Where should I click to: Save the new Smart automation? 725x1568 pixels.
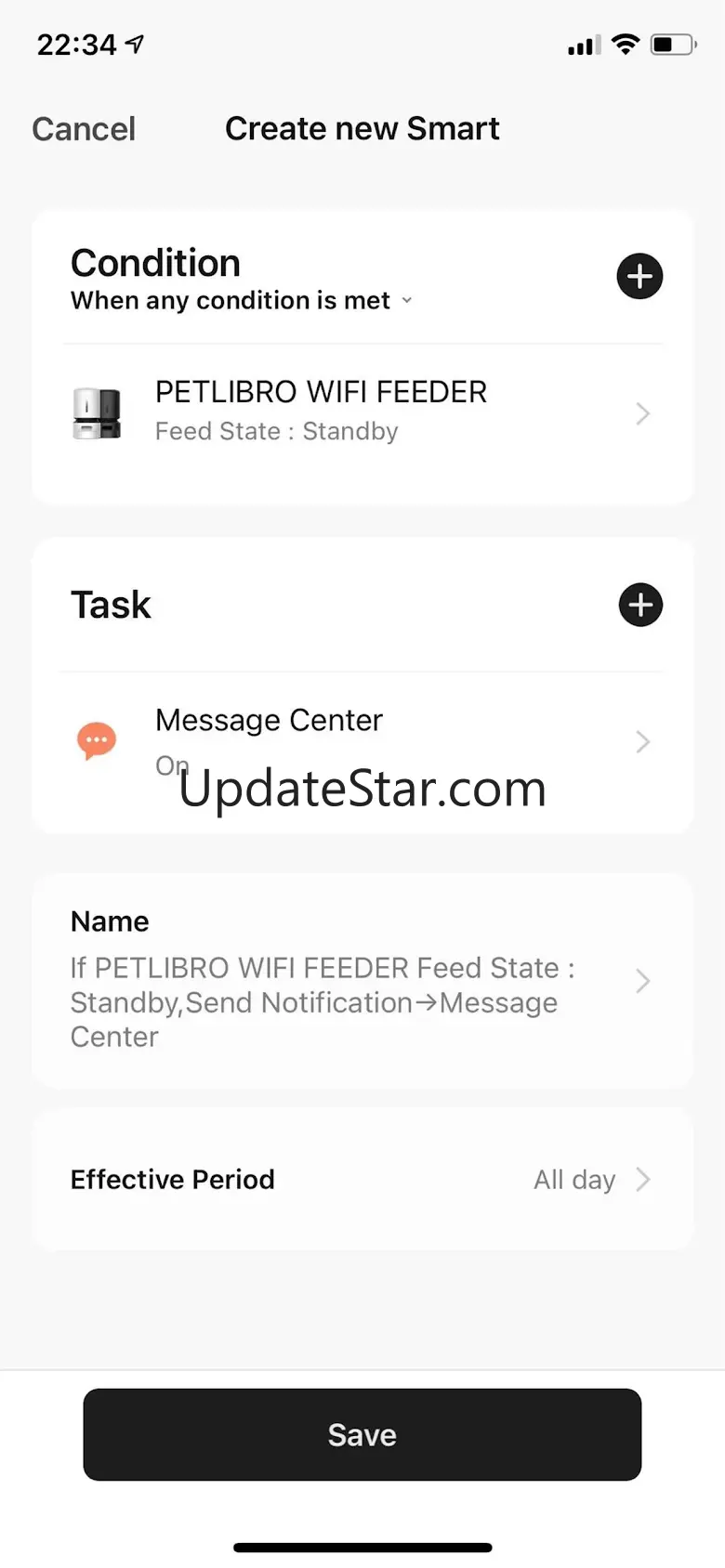(x=362, y=1435)
